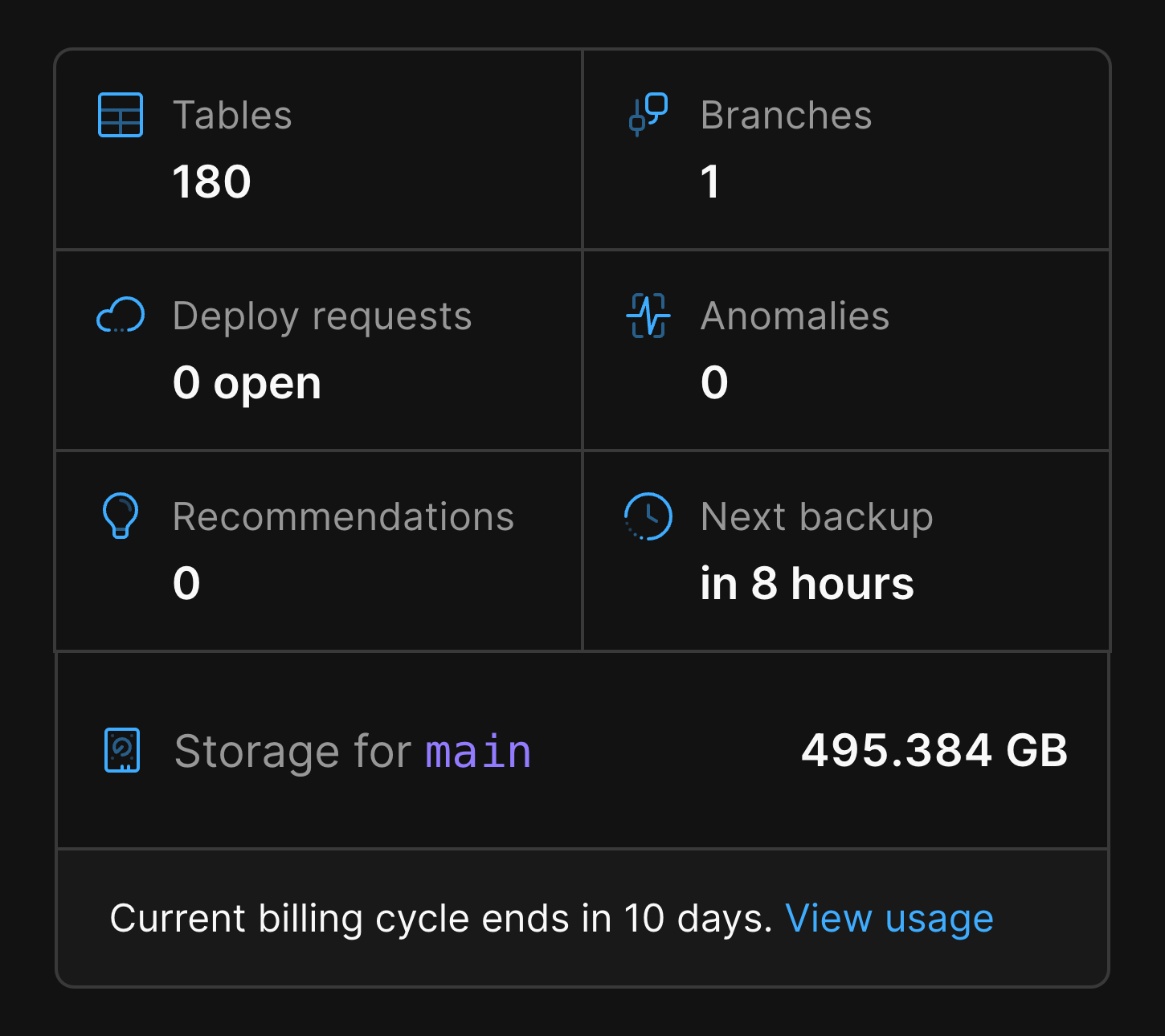Open the Next backup card

point(845,551)
